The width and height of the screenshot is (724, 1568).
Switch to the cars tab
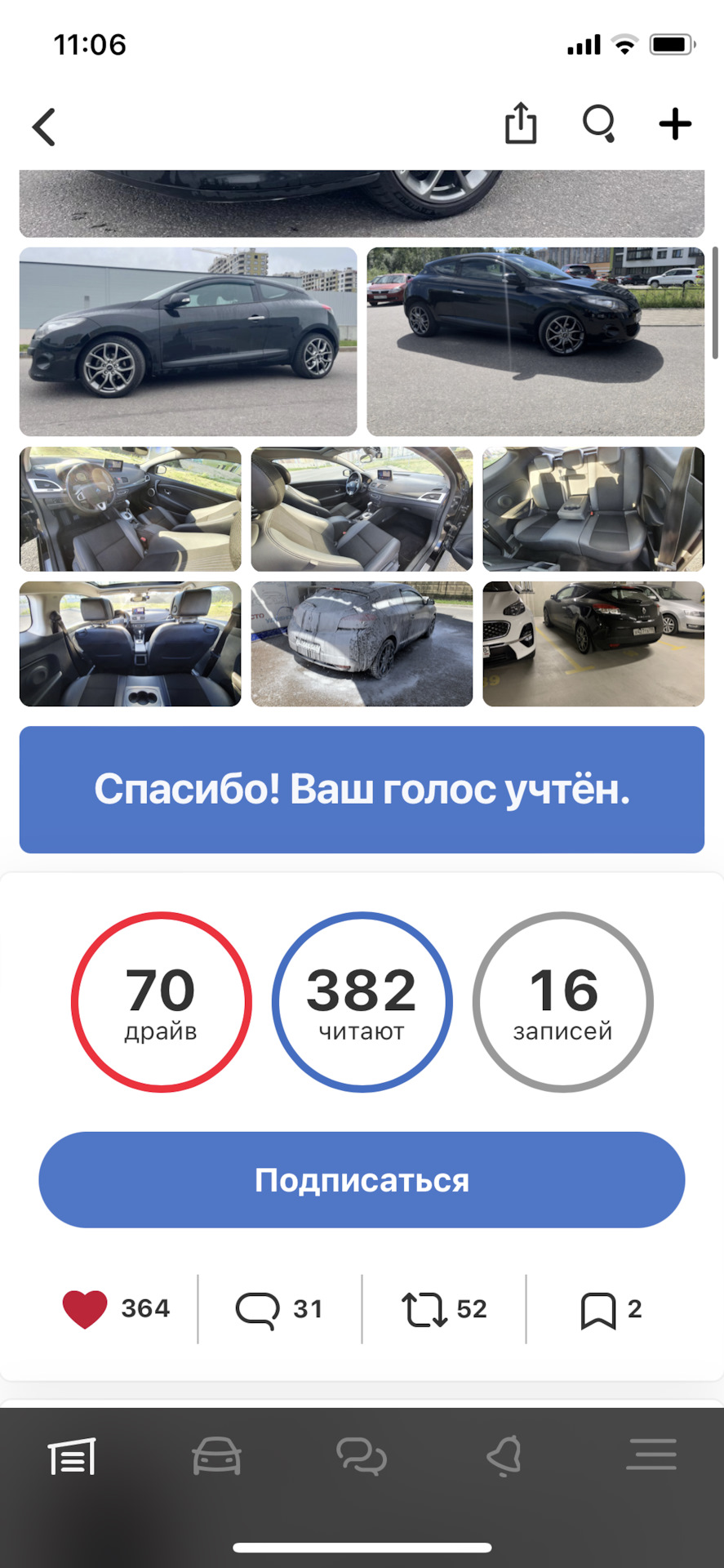coord(216,1456)
